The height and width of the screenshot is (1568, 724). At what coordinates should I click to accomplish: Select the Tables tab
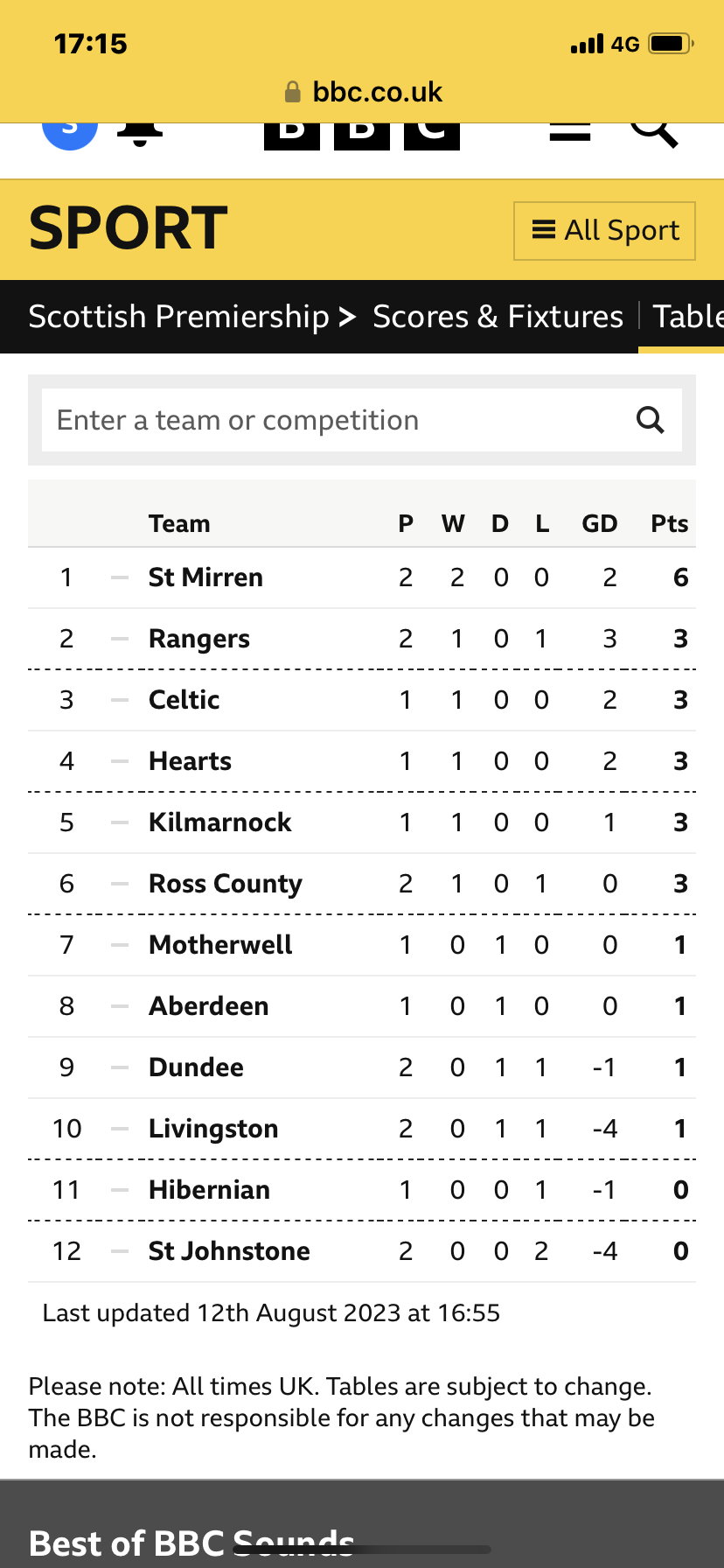(x=688, y=317)
